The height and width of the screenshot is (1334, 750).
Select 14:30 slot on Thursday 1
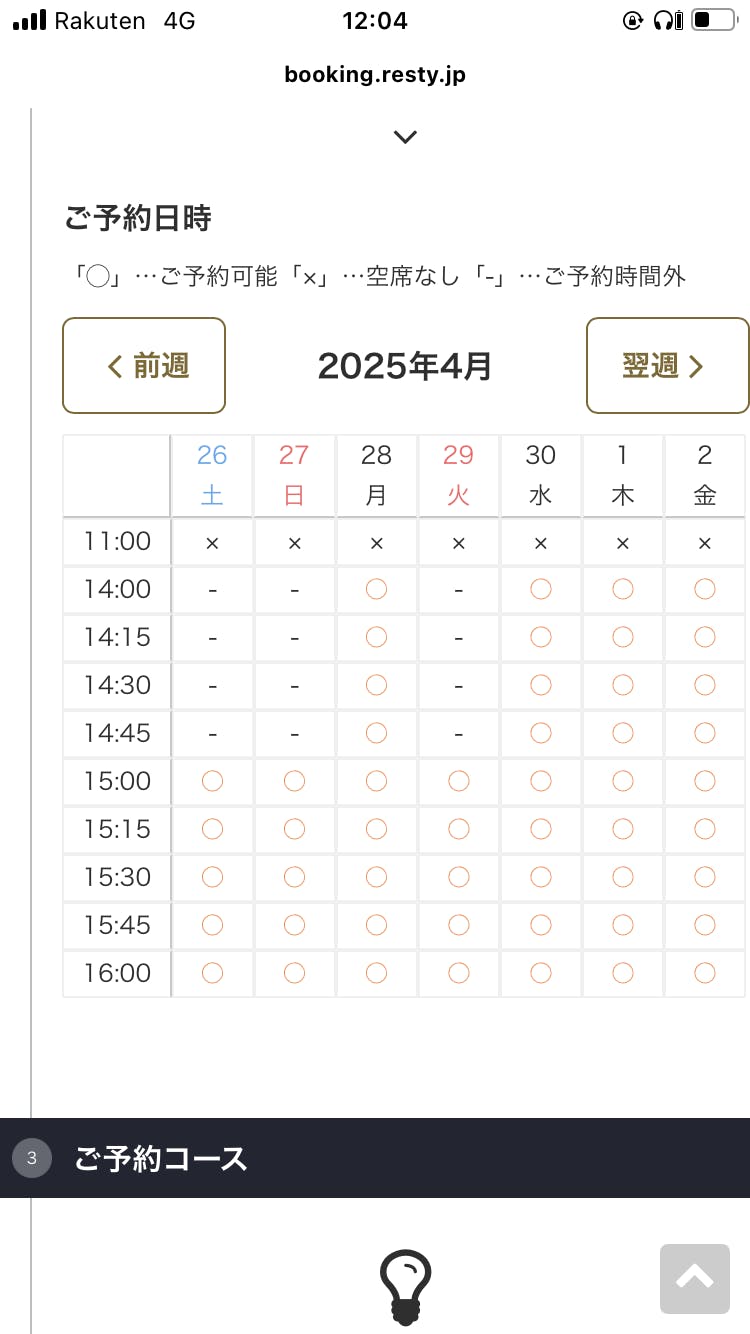pyautogui.click(x=622, y=685)
